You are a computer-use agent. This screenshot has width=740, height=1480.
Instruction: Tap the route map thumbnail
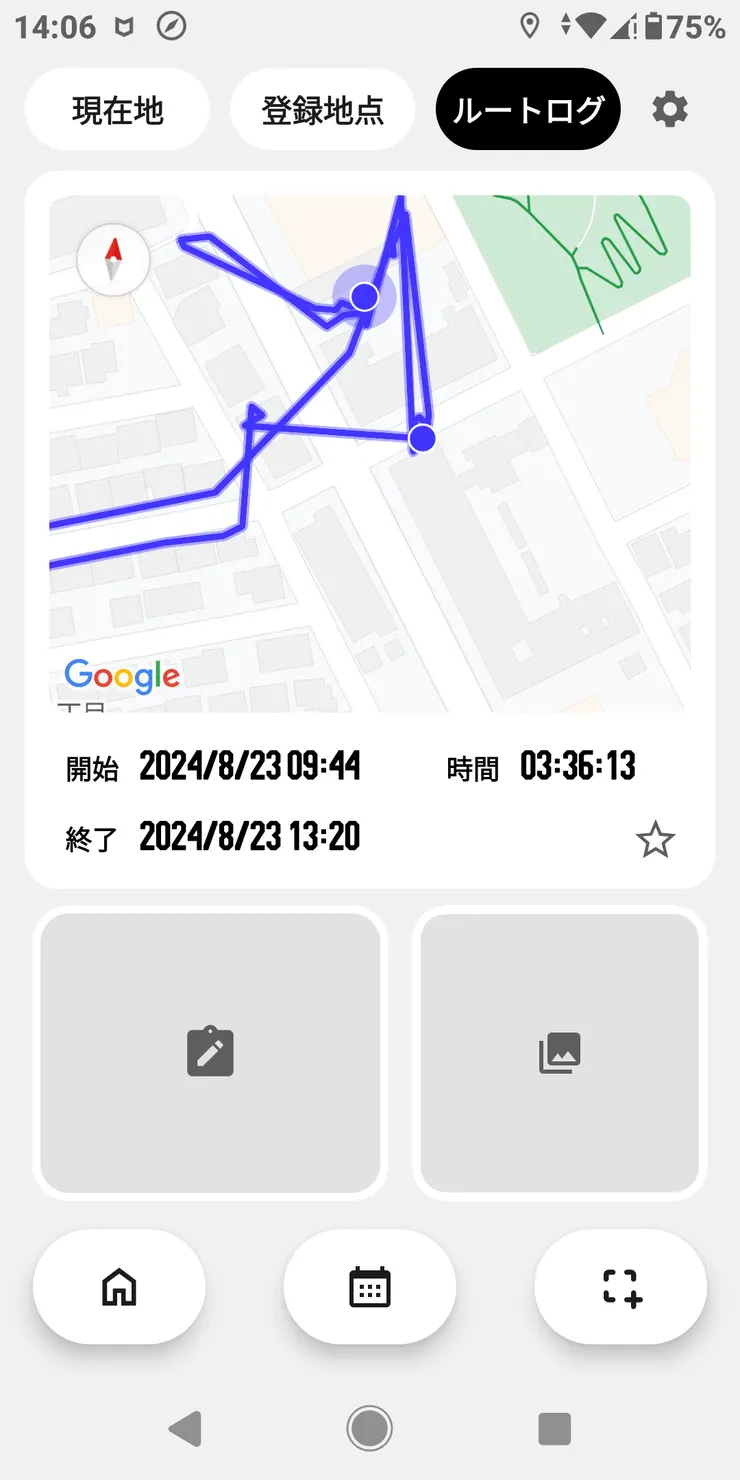pyautogui.click(x=370, y=450)
